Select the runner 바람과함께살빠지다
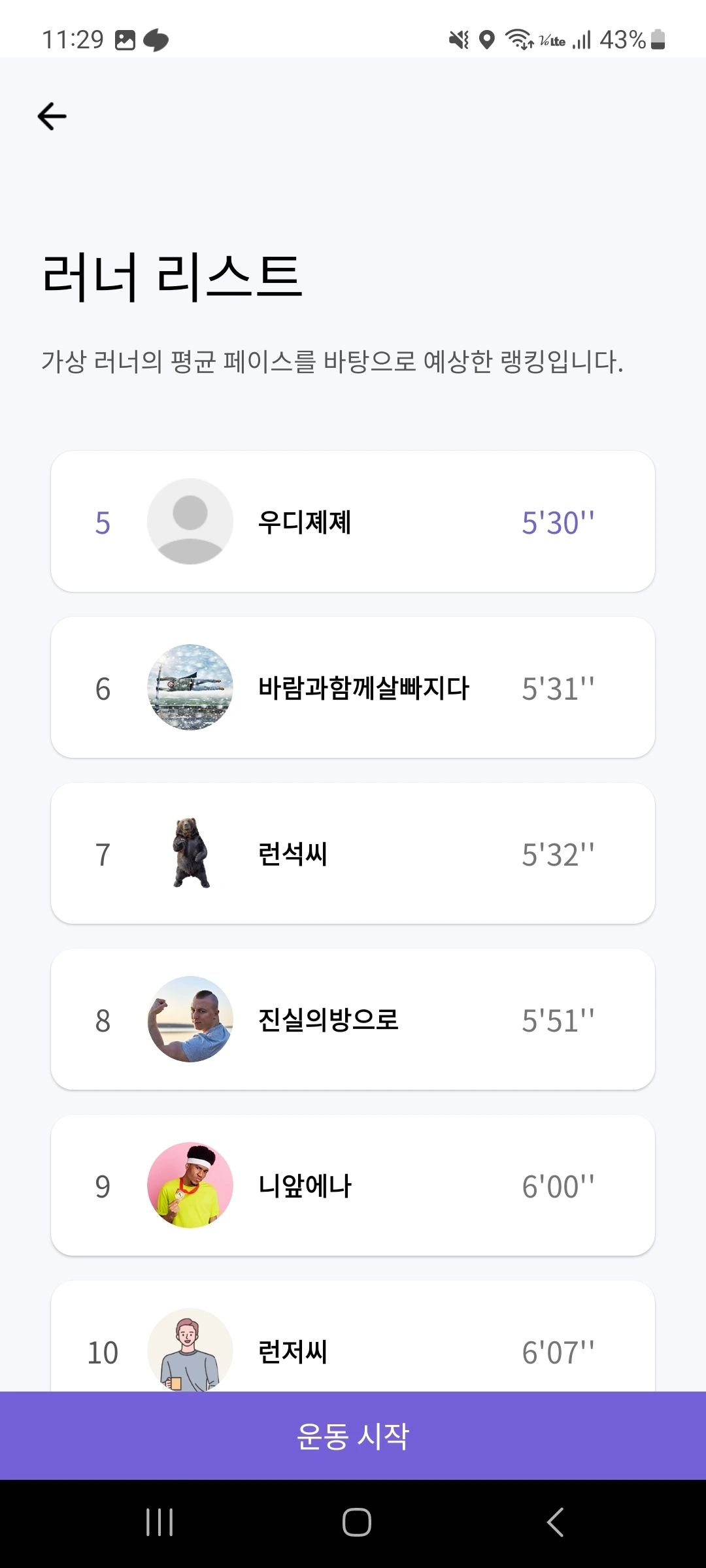 click(353, 687)
